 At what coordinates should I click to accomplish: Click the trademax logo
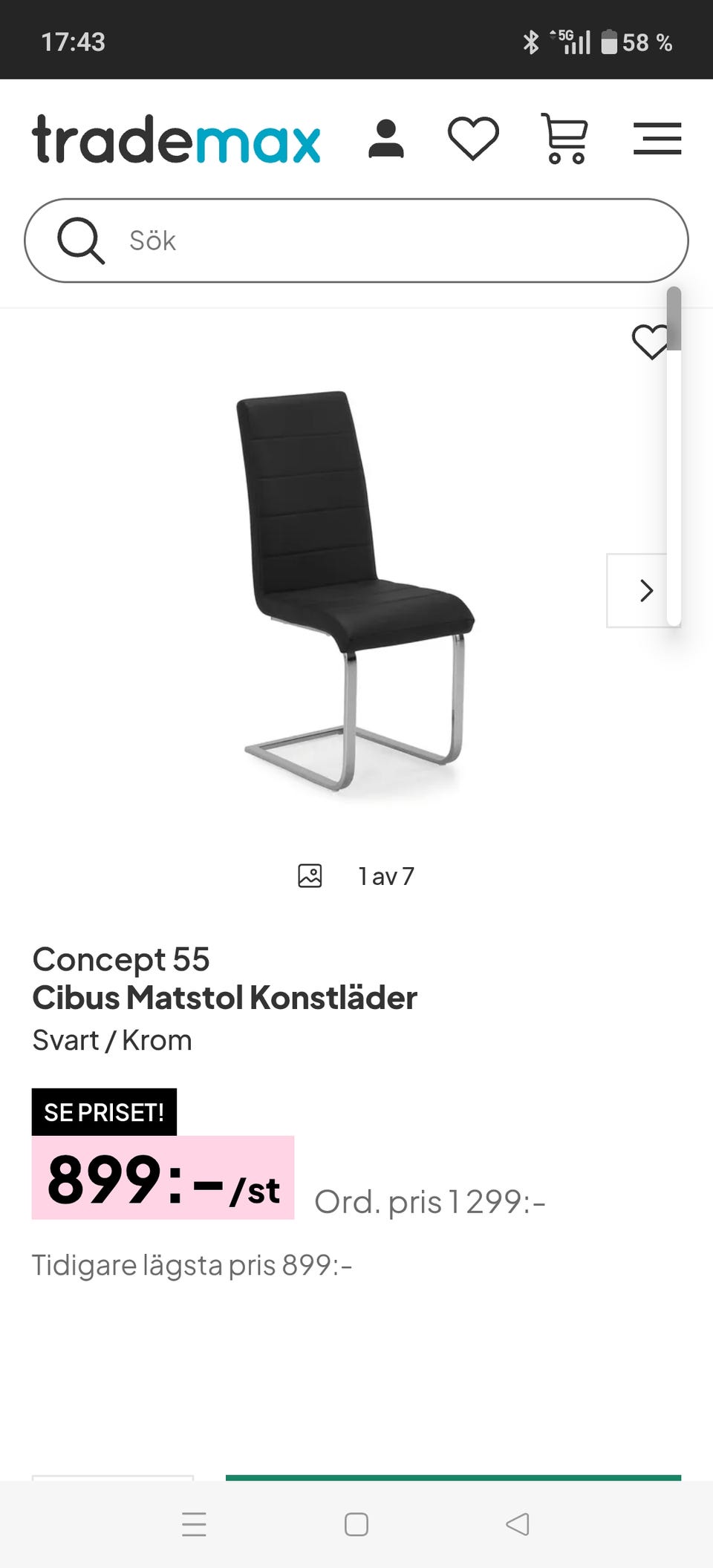coord(175,140)
